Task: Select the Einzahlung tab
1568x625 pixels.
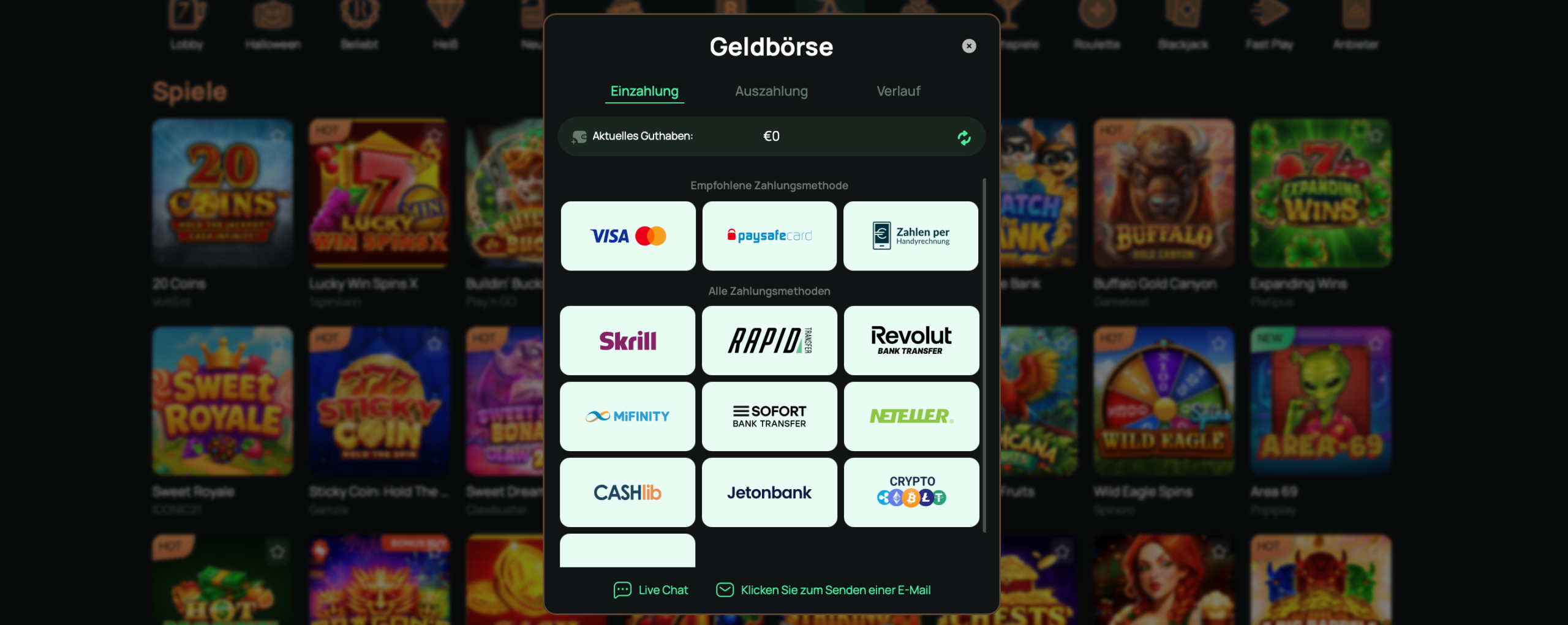Action: pos(644,91)
